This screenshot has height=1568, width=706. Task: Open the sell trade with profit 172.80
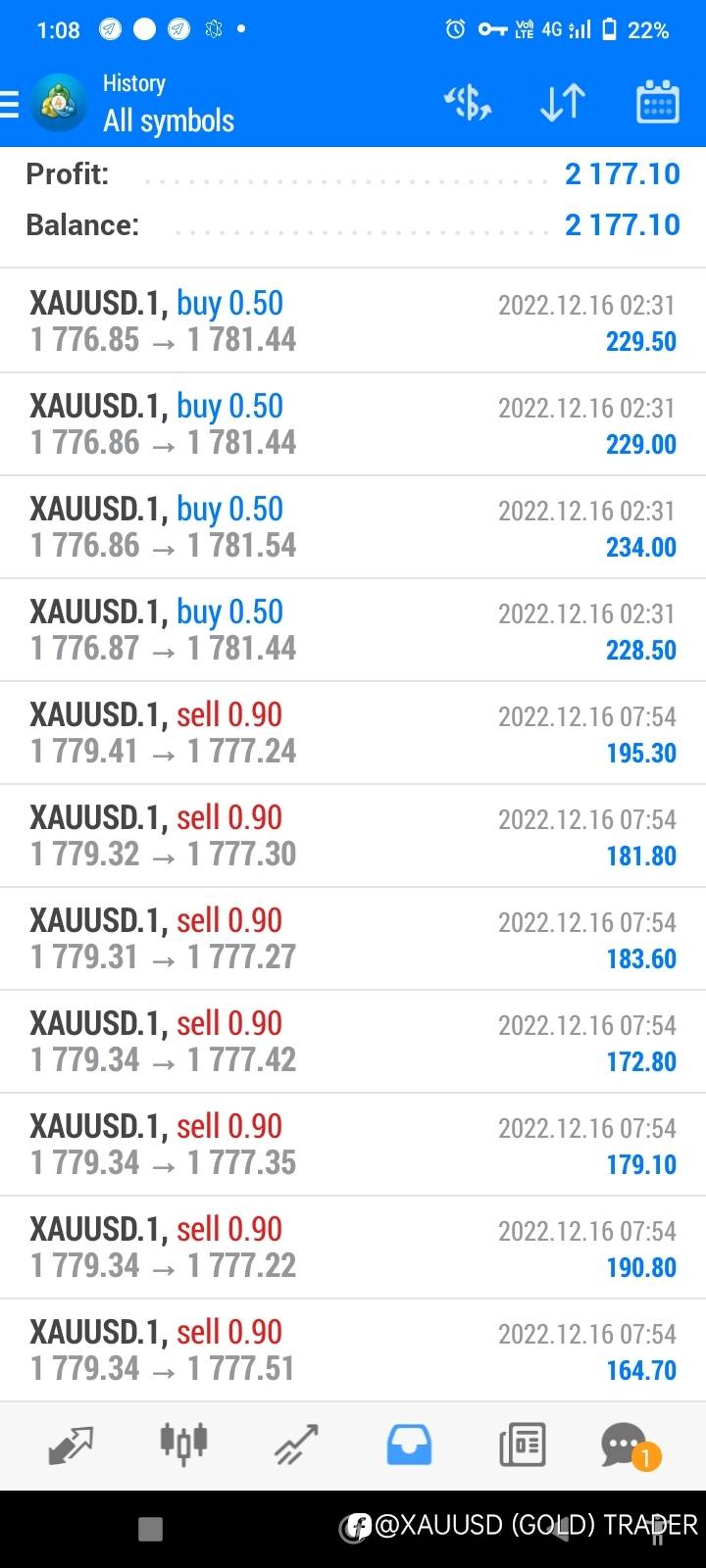[353, 1042]
